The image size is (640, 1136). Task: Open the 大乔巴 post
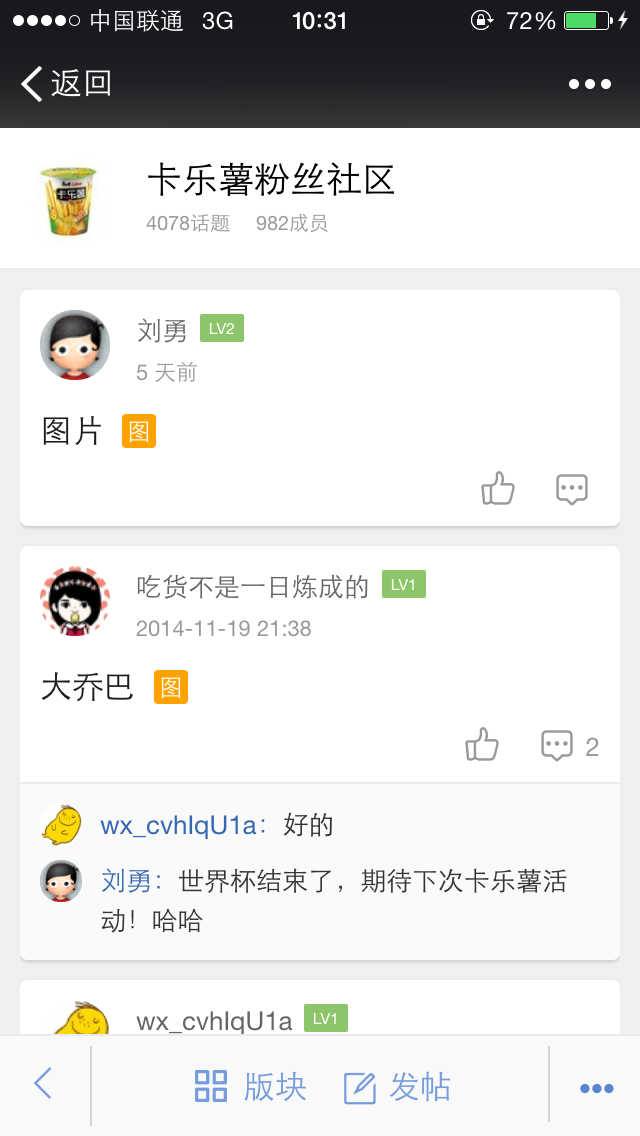point(88,688)
